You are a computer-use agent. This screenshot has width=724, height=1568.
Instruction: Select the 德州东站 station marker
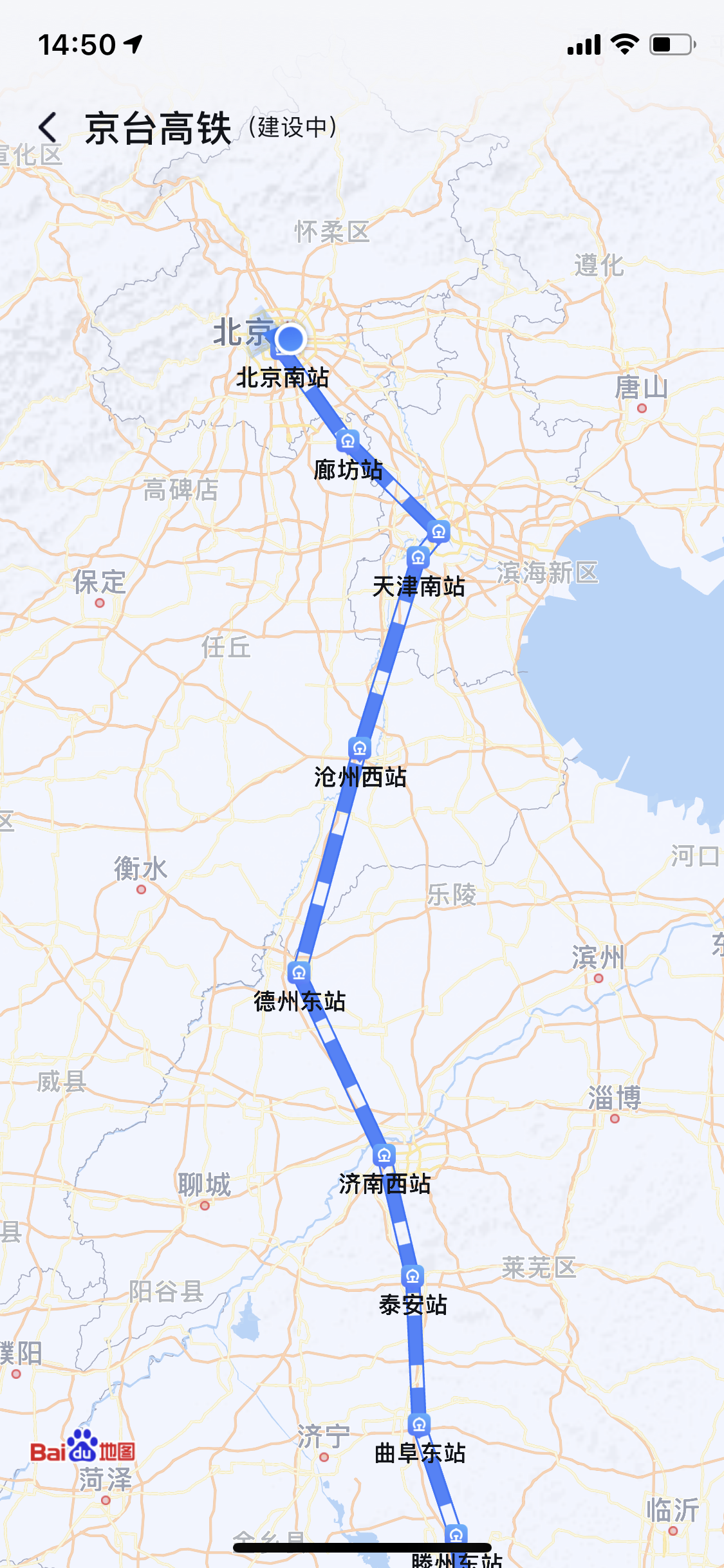(299, 972)
